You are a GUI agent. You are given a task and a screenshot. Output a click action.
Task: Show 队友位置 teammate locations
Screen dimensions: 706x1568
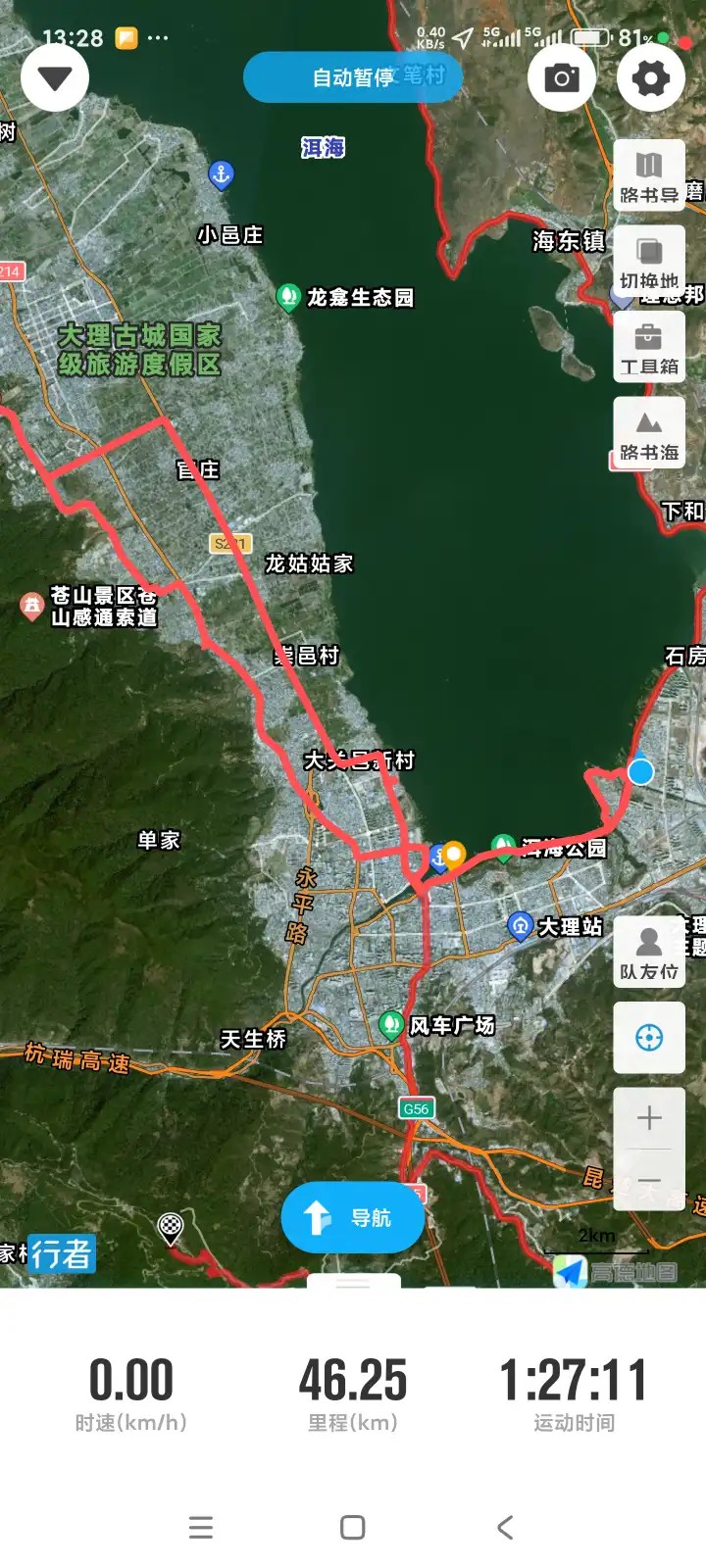click(x=649, y=952)
